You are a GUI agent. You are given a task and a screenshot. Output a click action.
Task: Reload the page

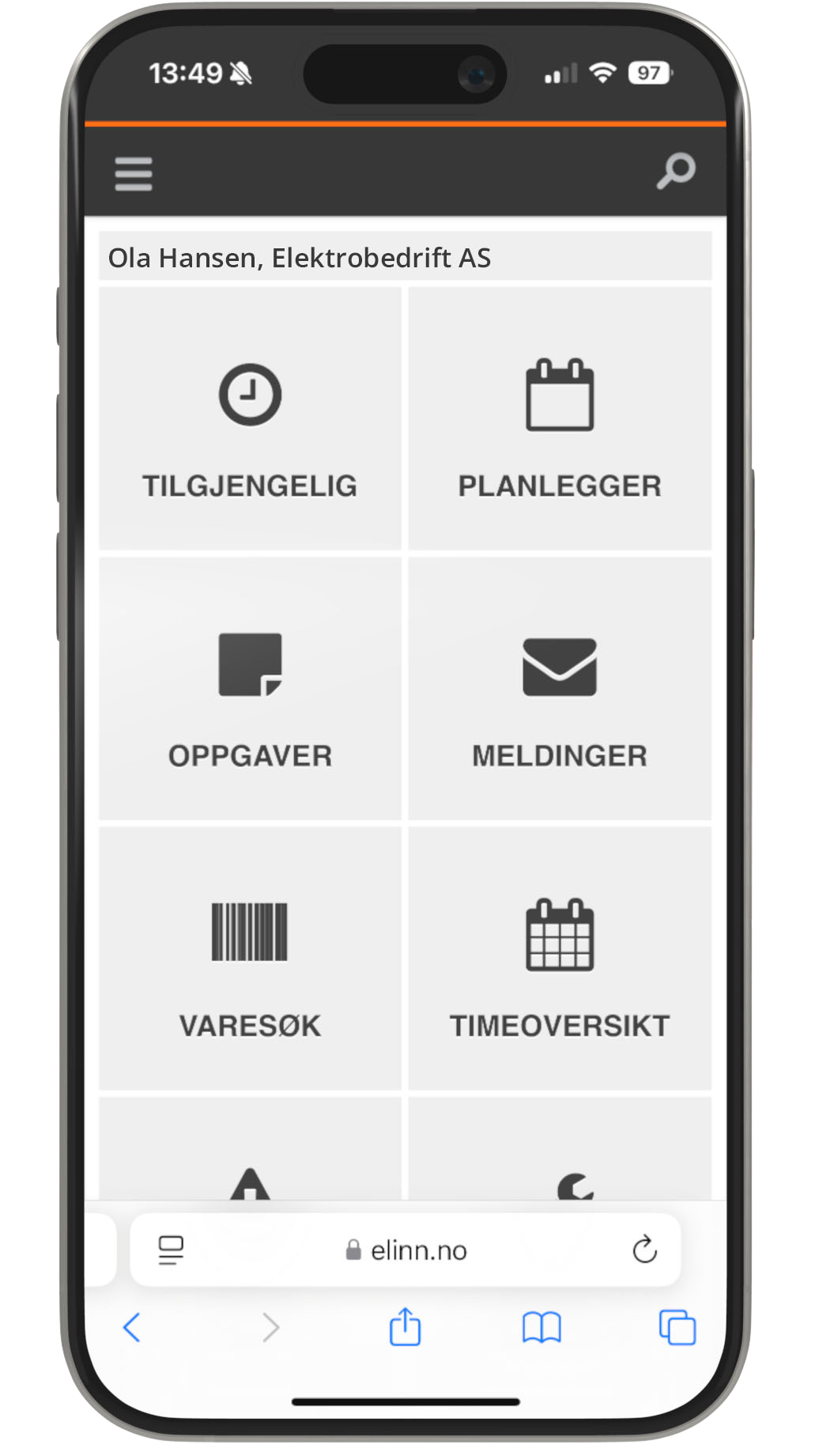click(644, 1250)
